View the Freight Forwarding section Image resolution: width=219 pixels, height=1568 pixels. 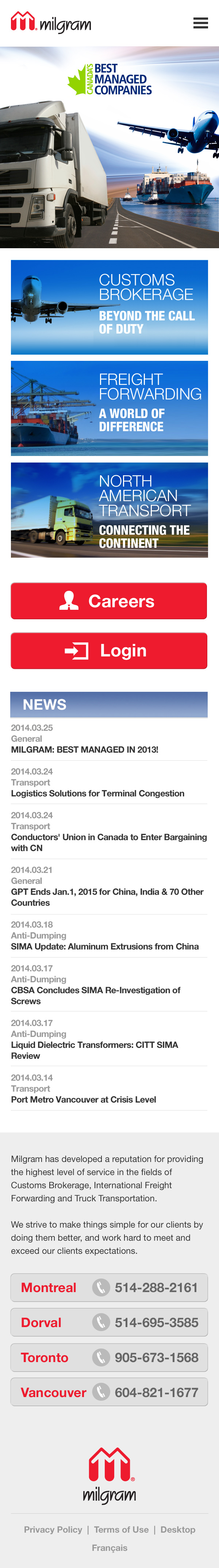pos(109,408)
